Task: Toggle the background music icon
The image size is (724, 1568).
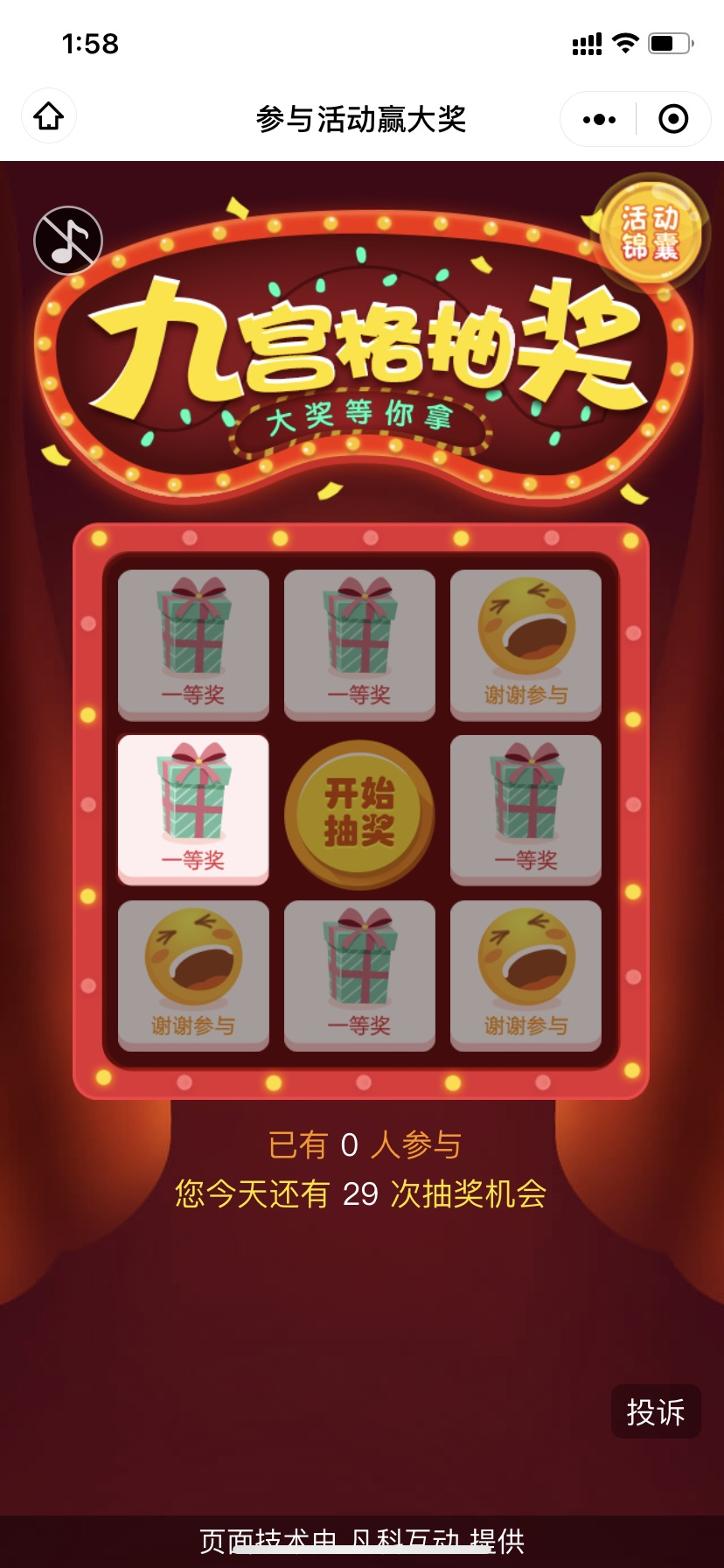Action: [68, 241]
